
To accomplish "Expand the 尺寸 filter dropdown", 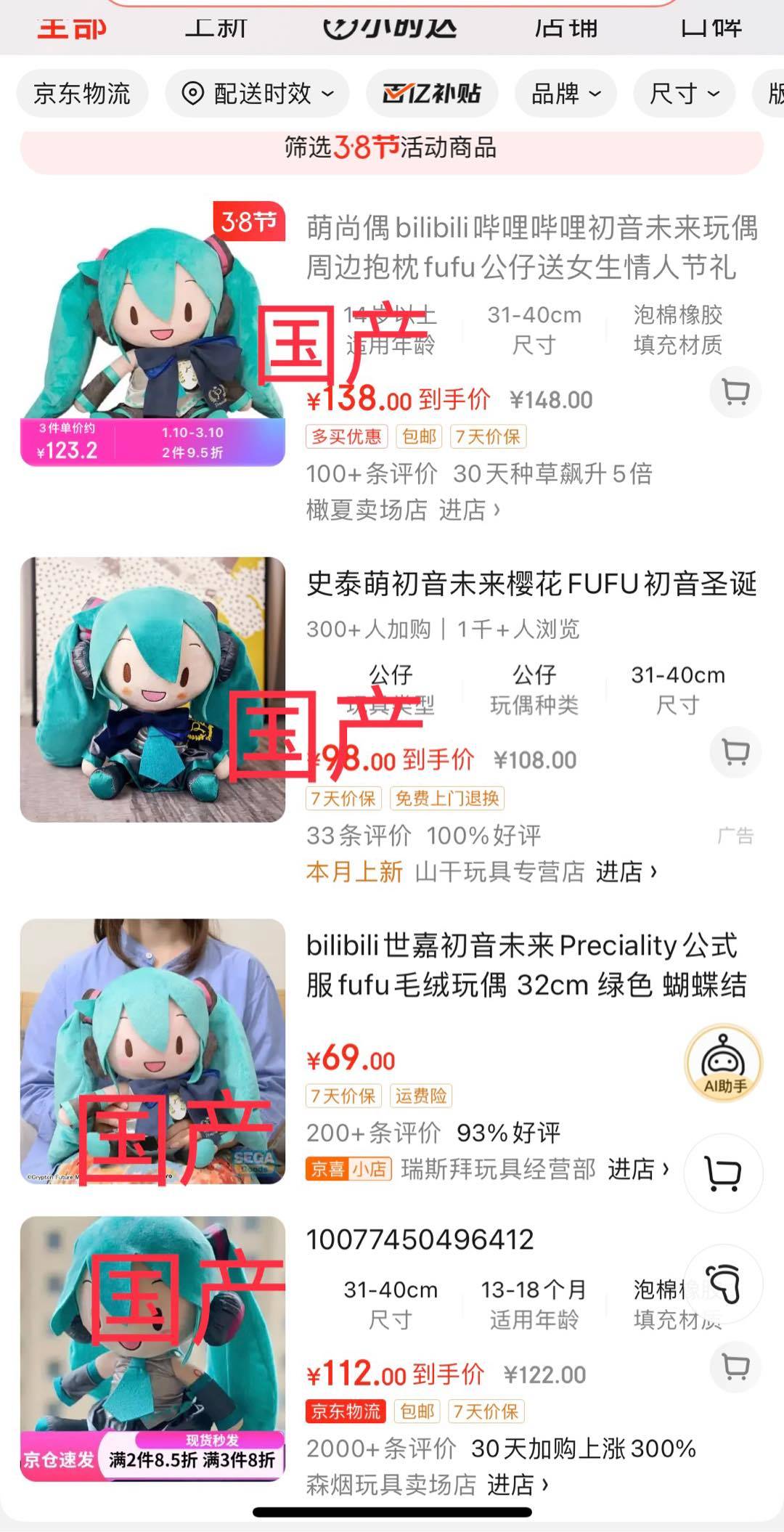I will point(684,94).
